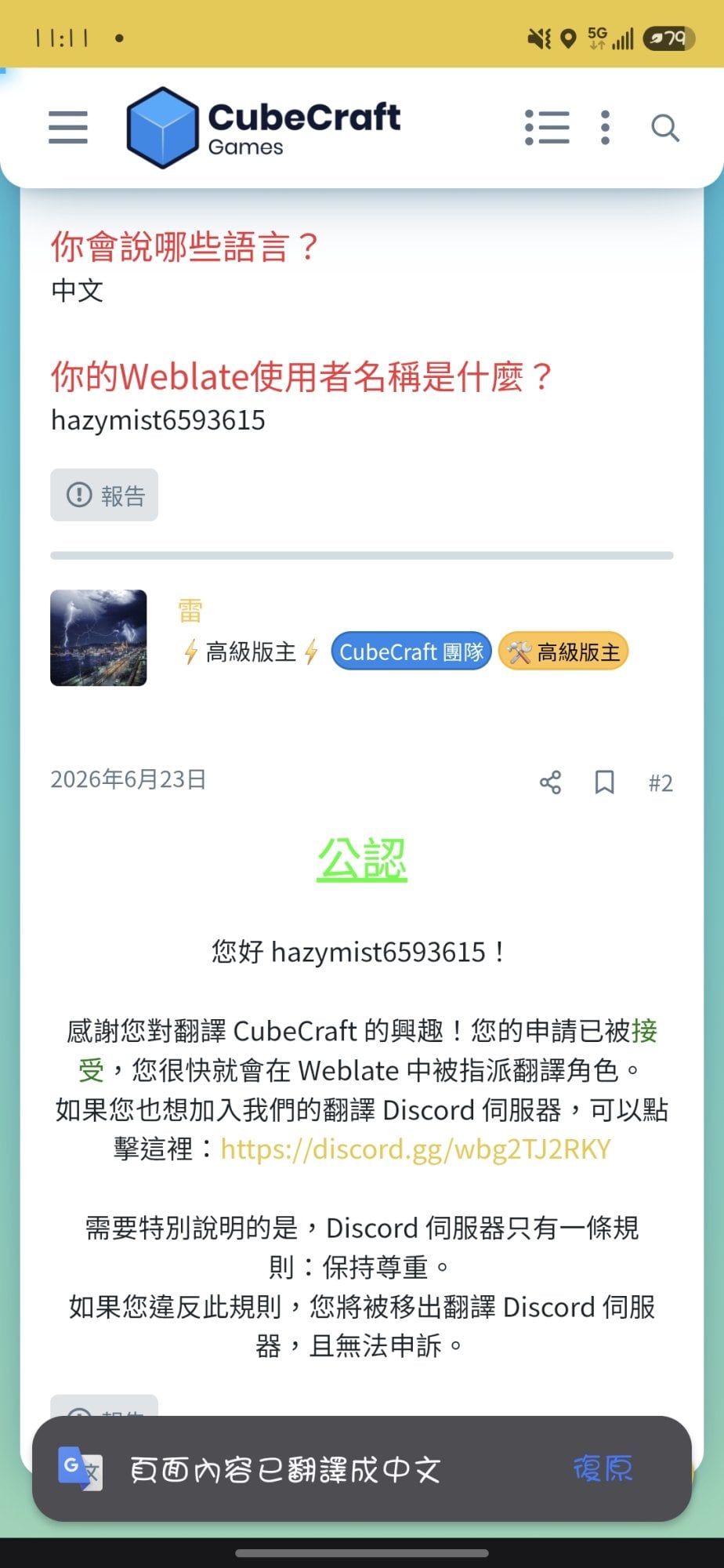
Task: Open the three-dot overflow menu
Action: [605, 127]
